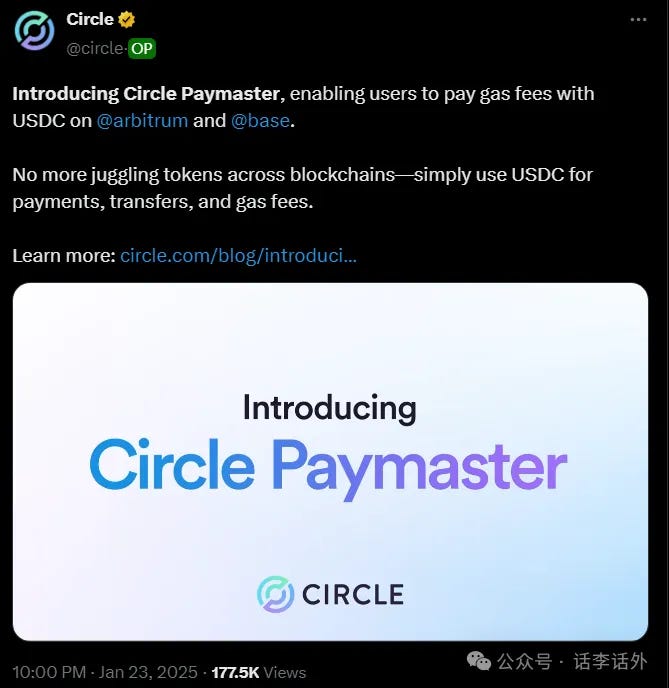
Task: Open the circle.com blog link
Action: click(x=238, y=255)
